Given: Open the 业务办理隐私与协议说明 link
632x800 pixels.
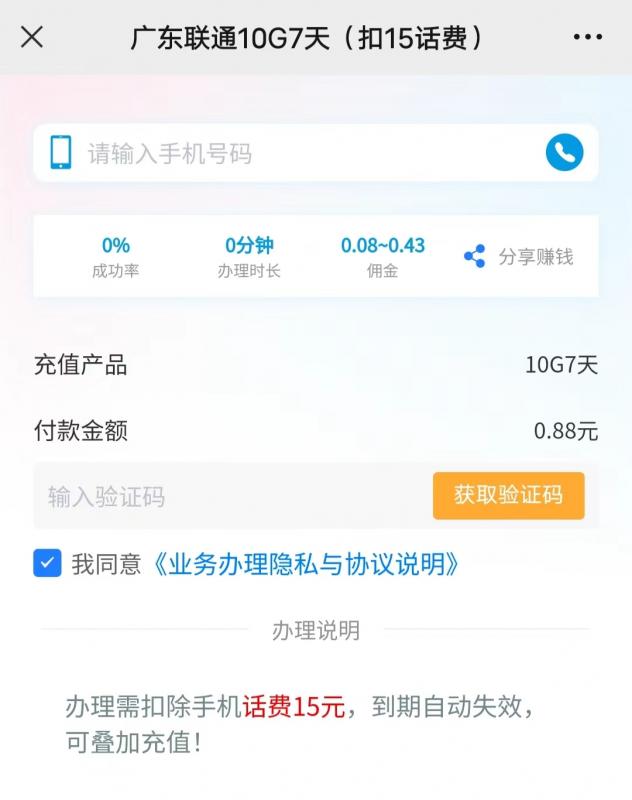Looking at the screenshot, I should [308, 564].
